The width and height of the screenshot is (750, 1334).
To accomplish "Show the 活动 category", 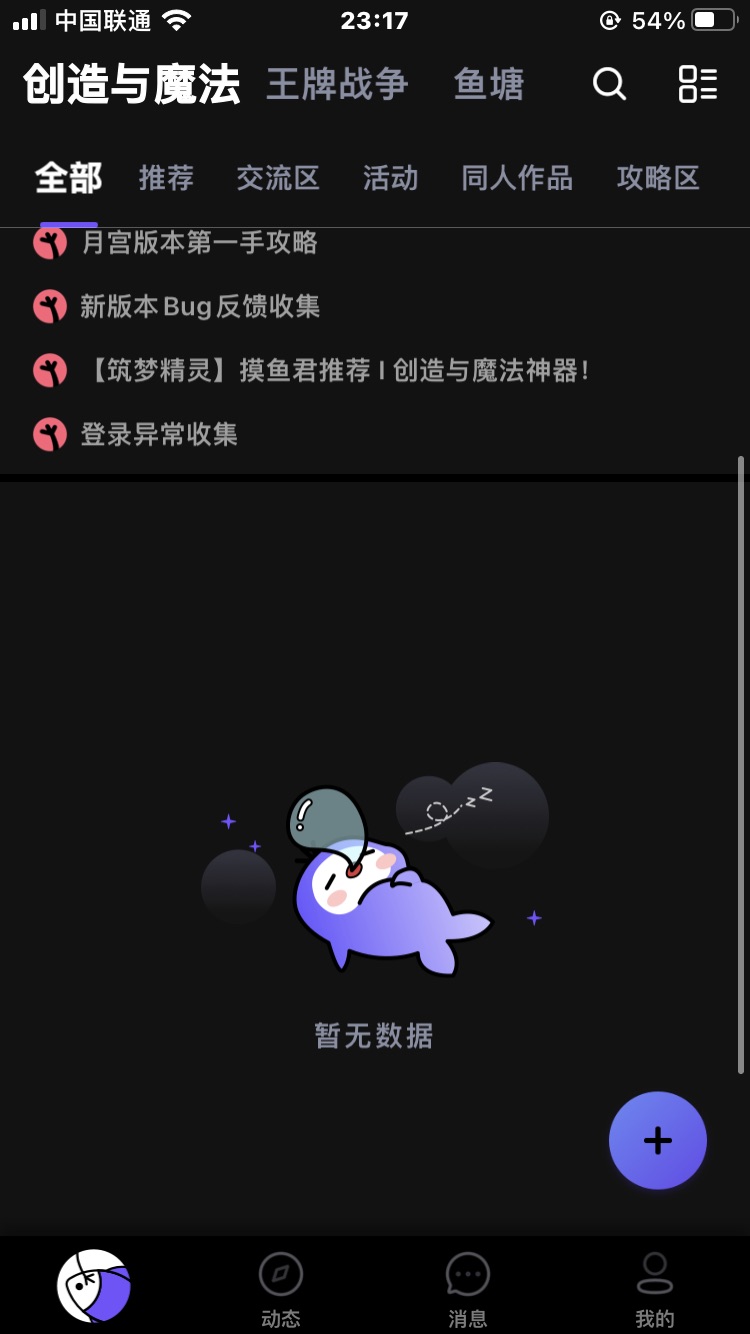I will click(x=390, y=178).
